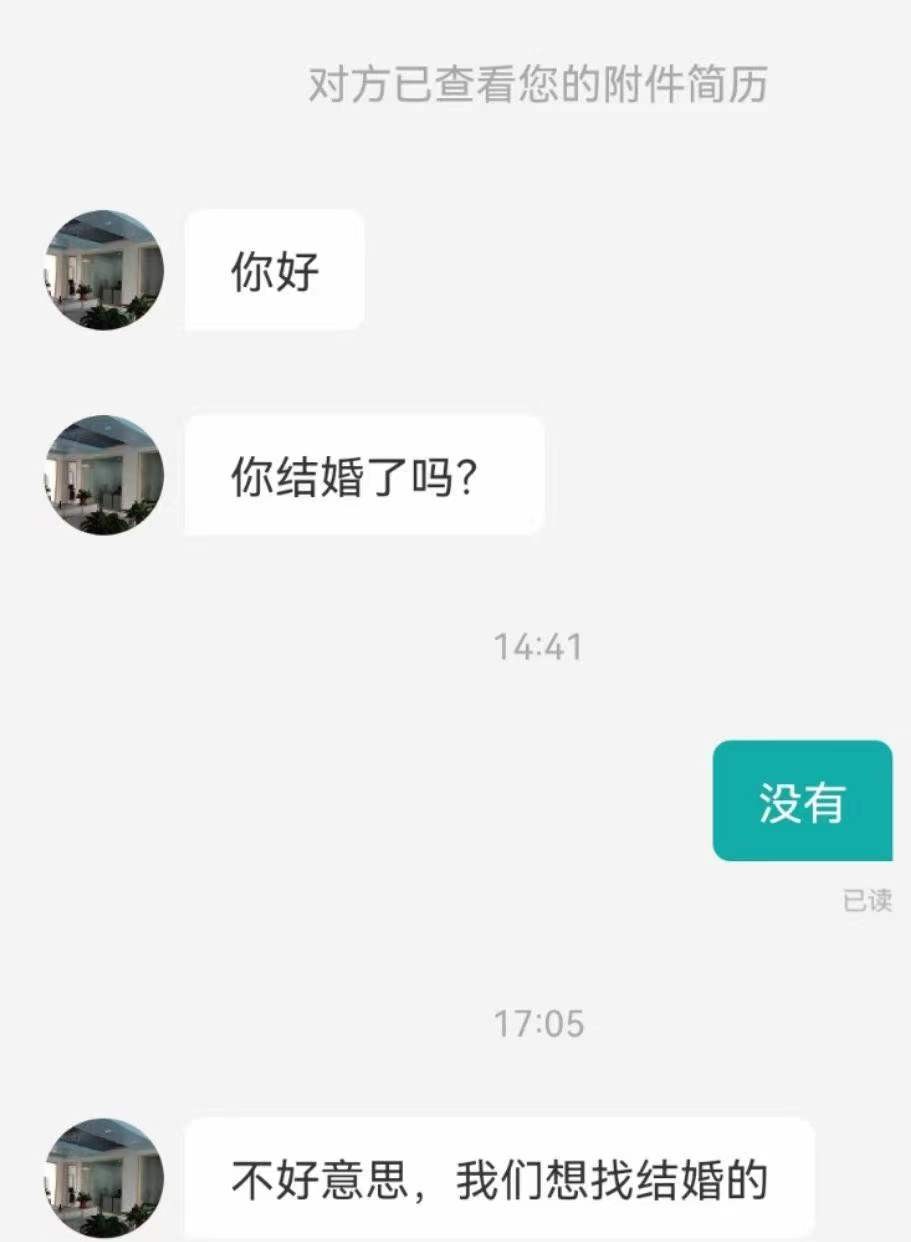Viewport: 911px width, 1242px height.
Task: Tap the avatar next to 你结婚了吗？
Action: click(103, 475)
